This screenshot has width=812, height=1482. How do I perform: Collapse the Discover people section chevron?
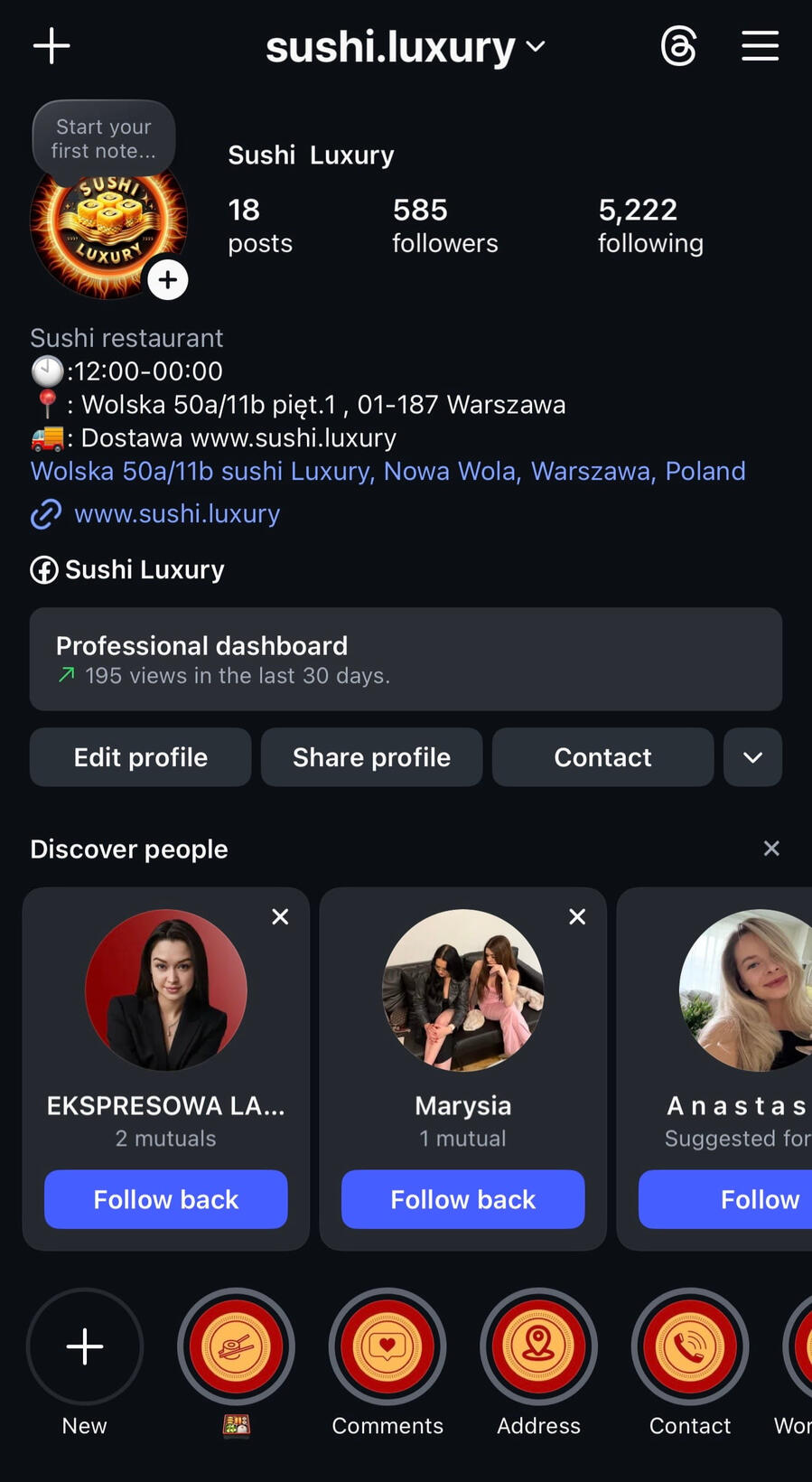pos(752,757)
